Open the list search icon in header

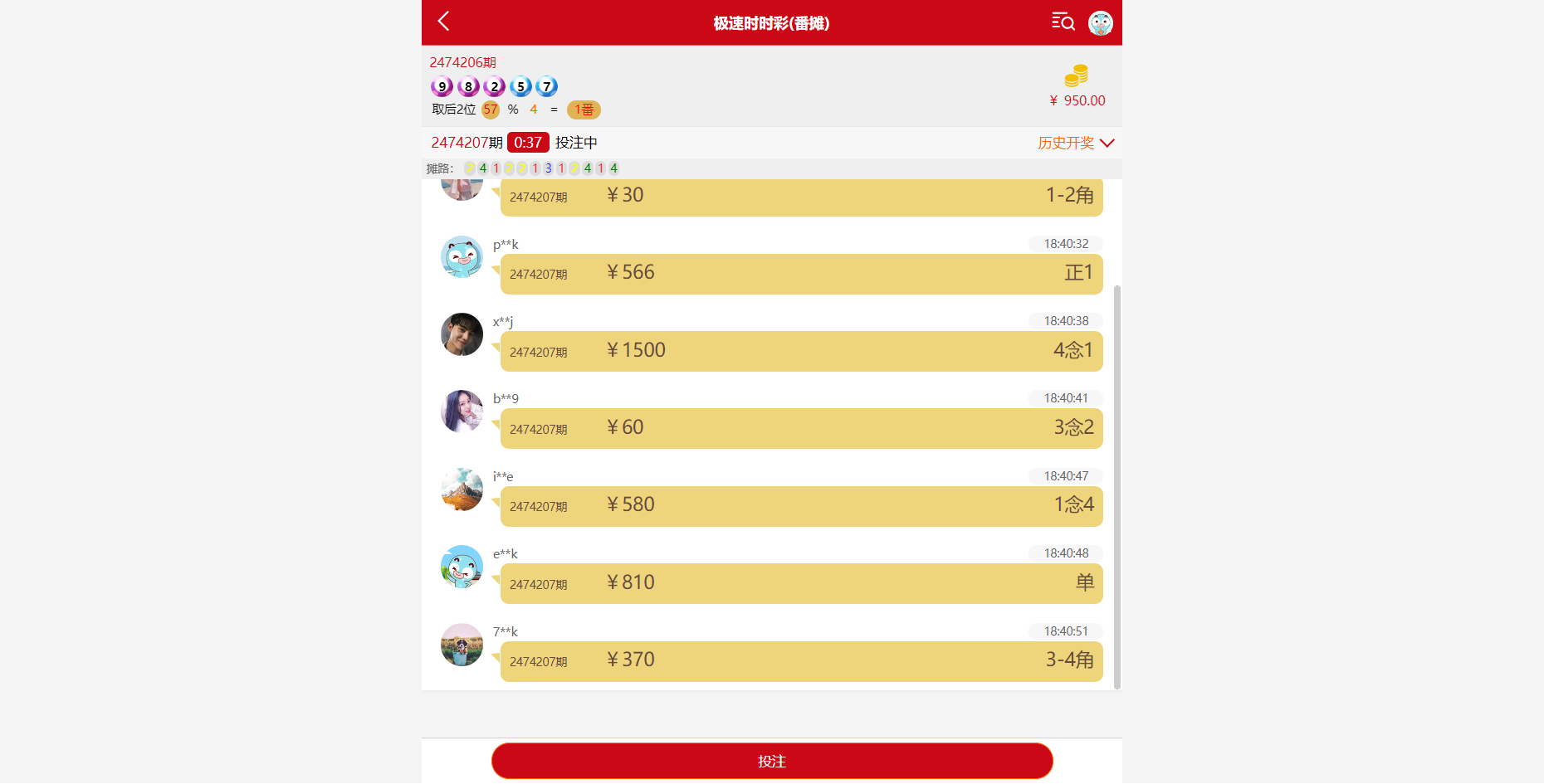click(1063, 22)
